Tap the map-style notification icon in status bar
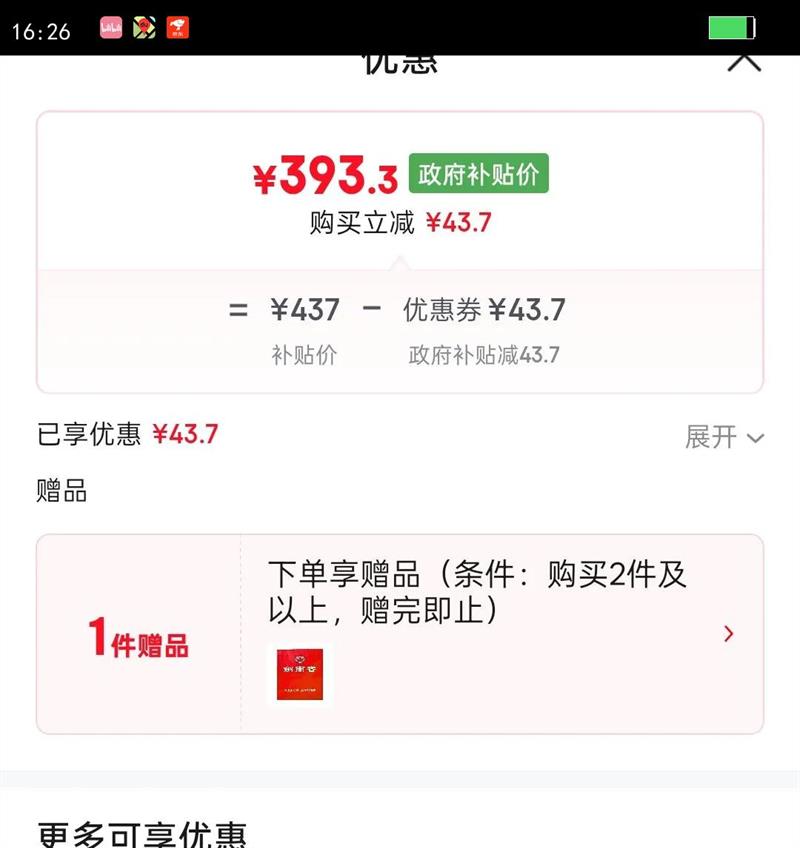Viewport: 800px width, 848px height. tap(143, 27)
